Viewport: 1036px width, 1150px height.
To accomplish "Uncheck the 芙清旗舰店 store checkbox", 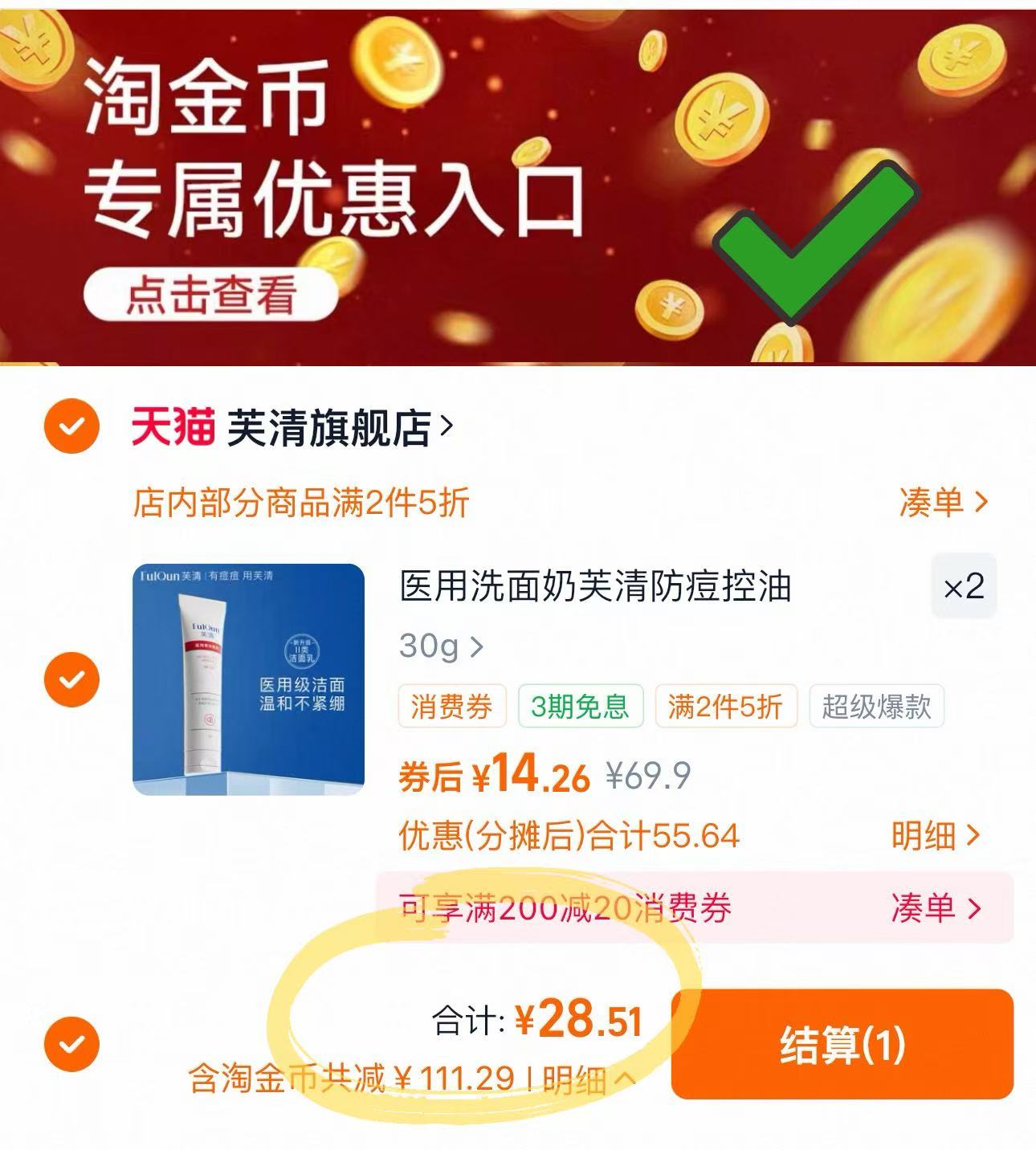I will [x=71, y=426].
